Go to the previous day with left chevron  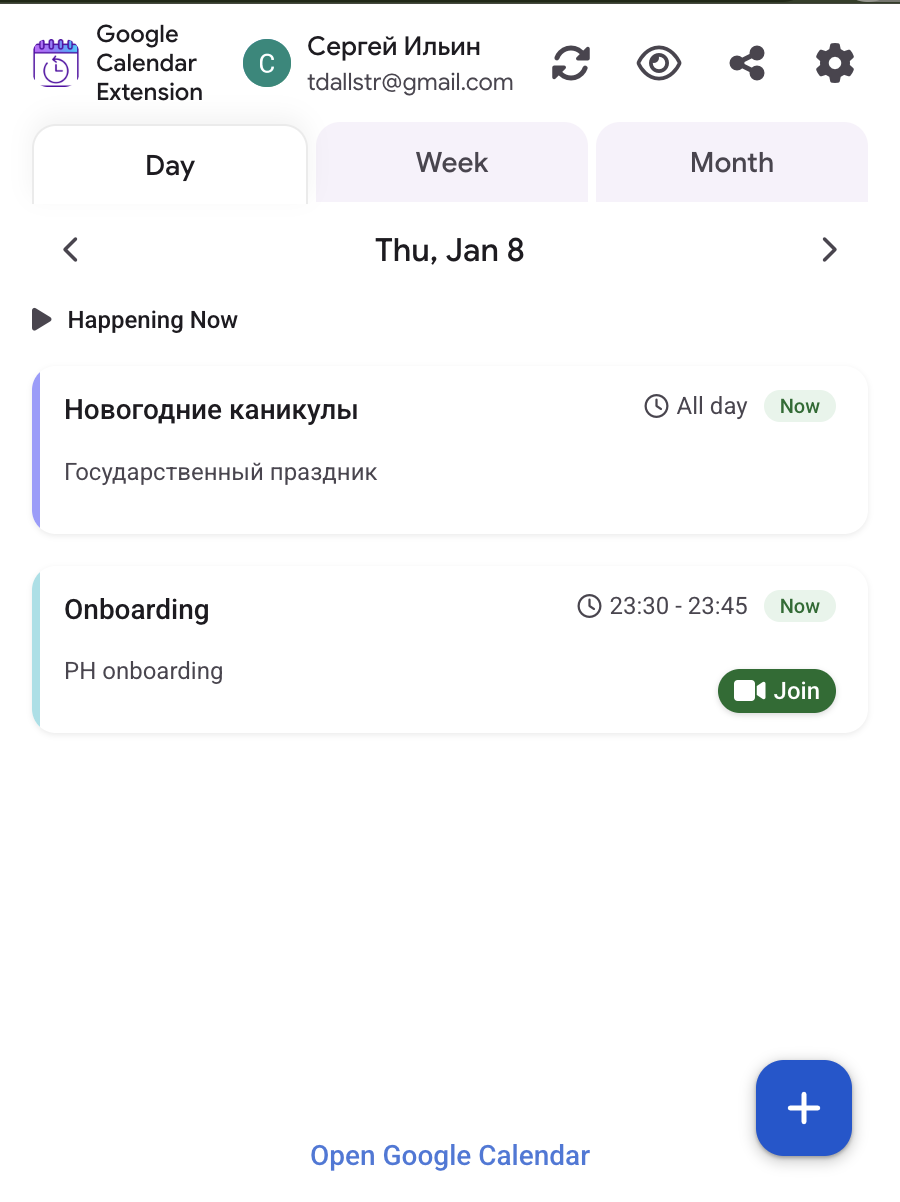pos(70,250)
